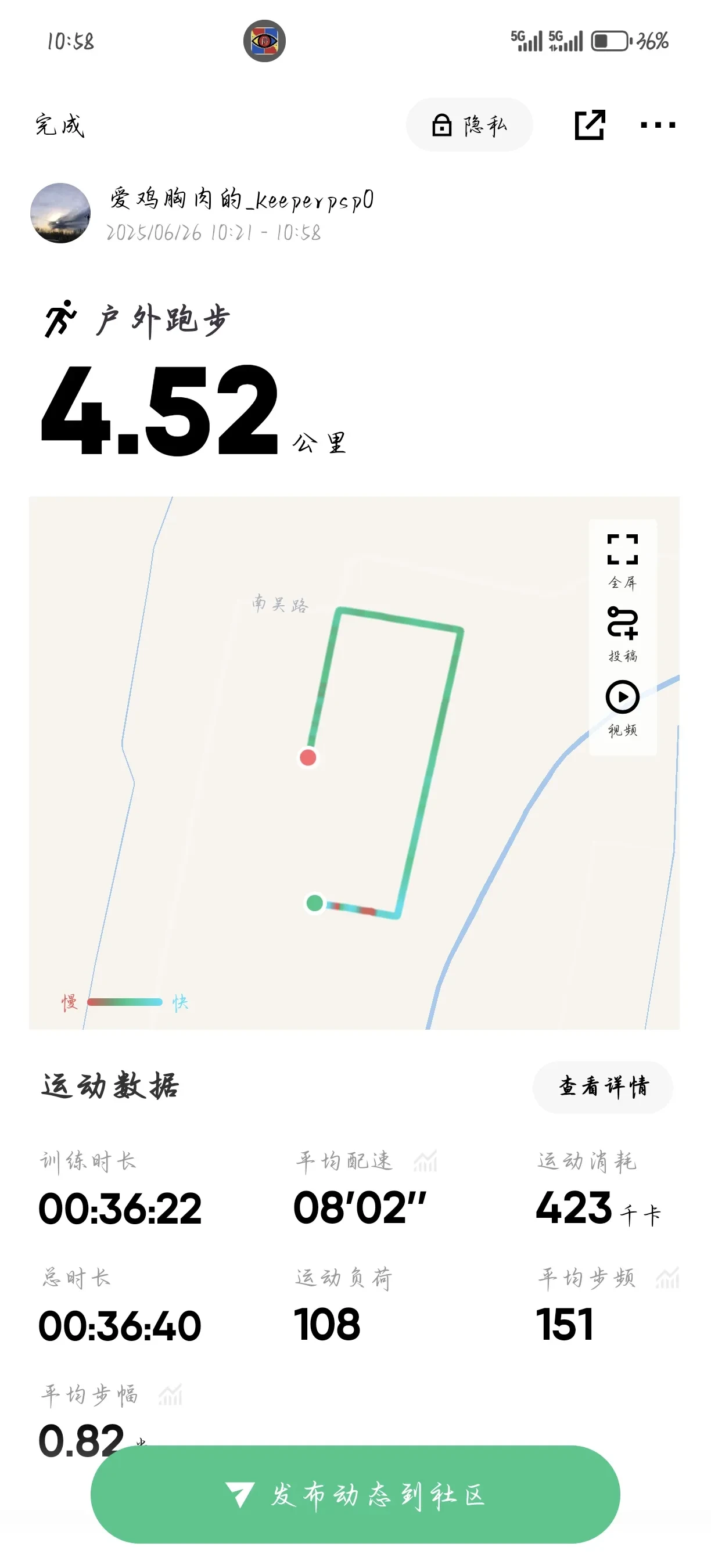Screen dimensions: 711x1568
Task: Tap 发布动态到社区 to post the run
Action: (355, 1494)
